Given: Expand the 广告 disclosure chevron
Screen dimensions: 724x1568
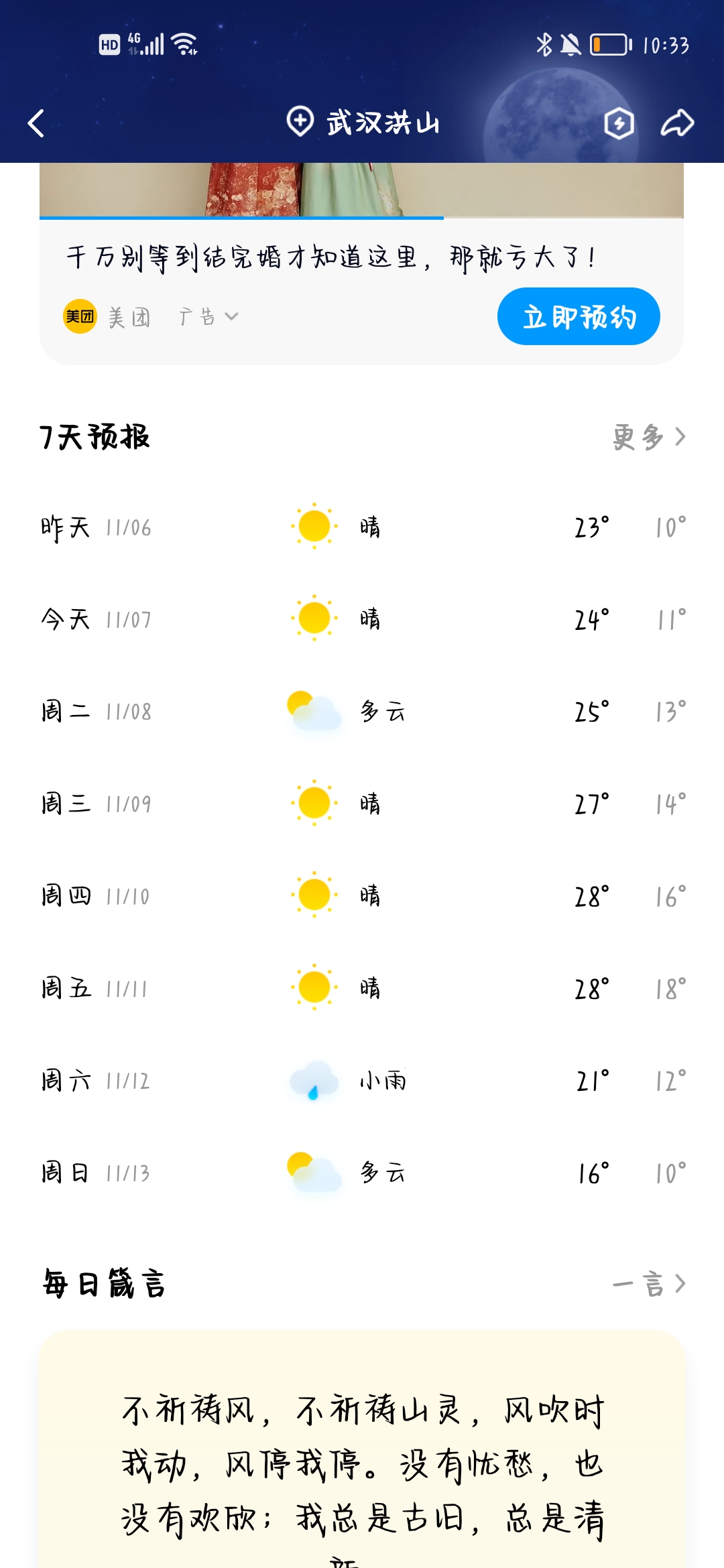Looking at the screenshot, I should pos(231,316).
